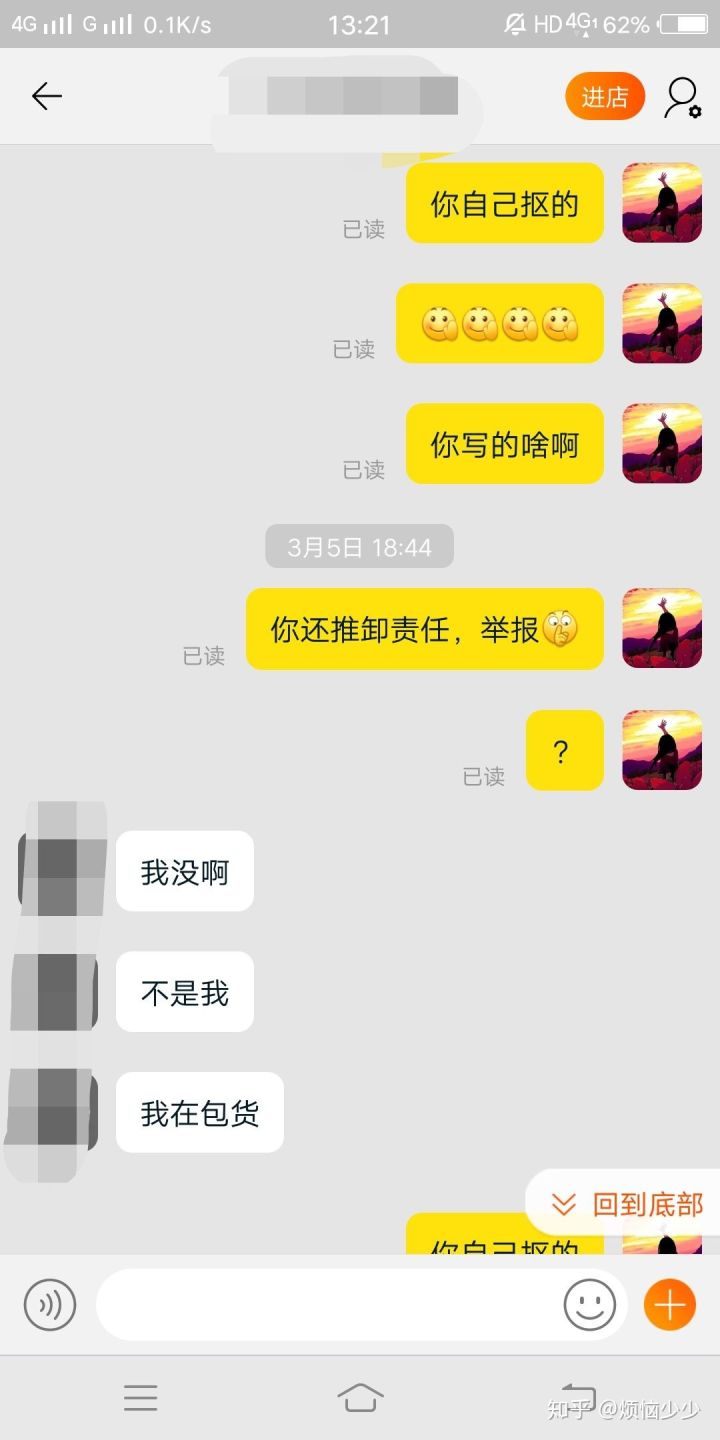Screen dimensions: 720x1440
Task: Open the emoji picker
Action: tap(590, 1305)
